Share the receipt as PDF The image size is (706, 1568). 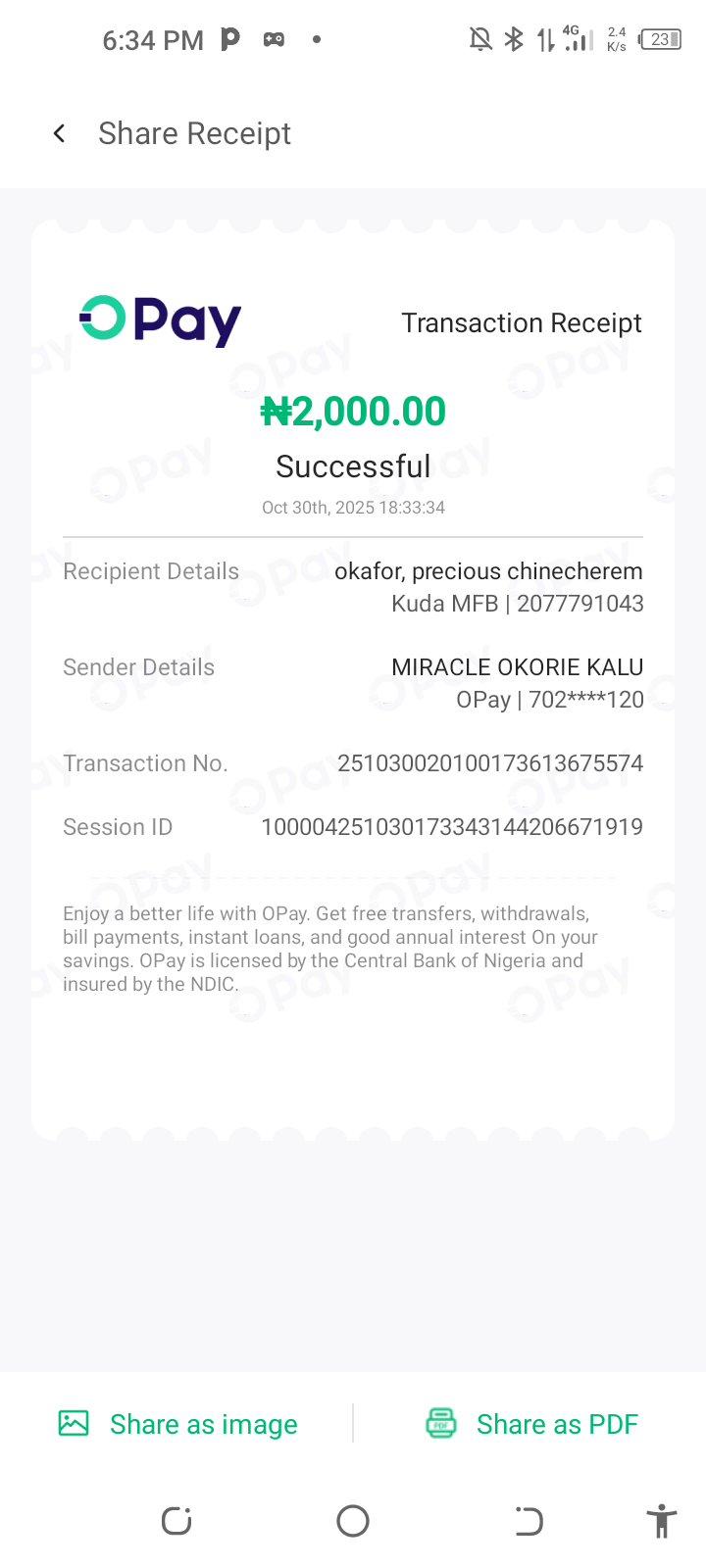pos(531,1424)
